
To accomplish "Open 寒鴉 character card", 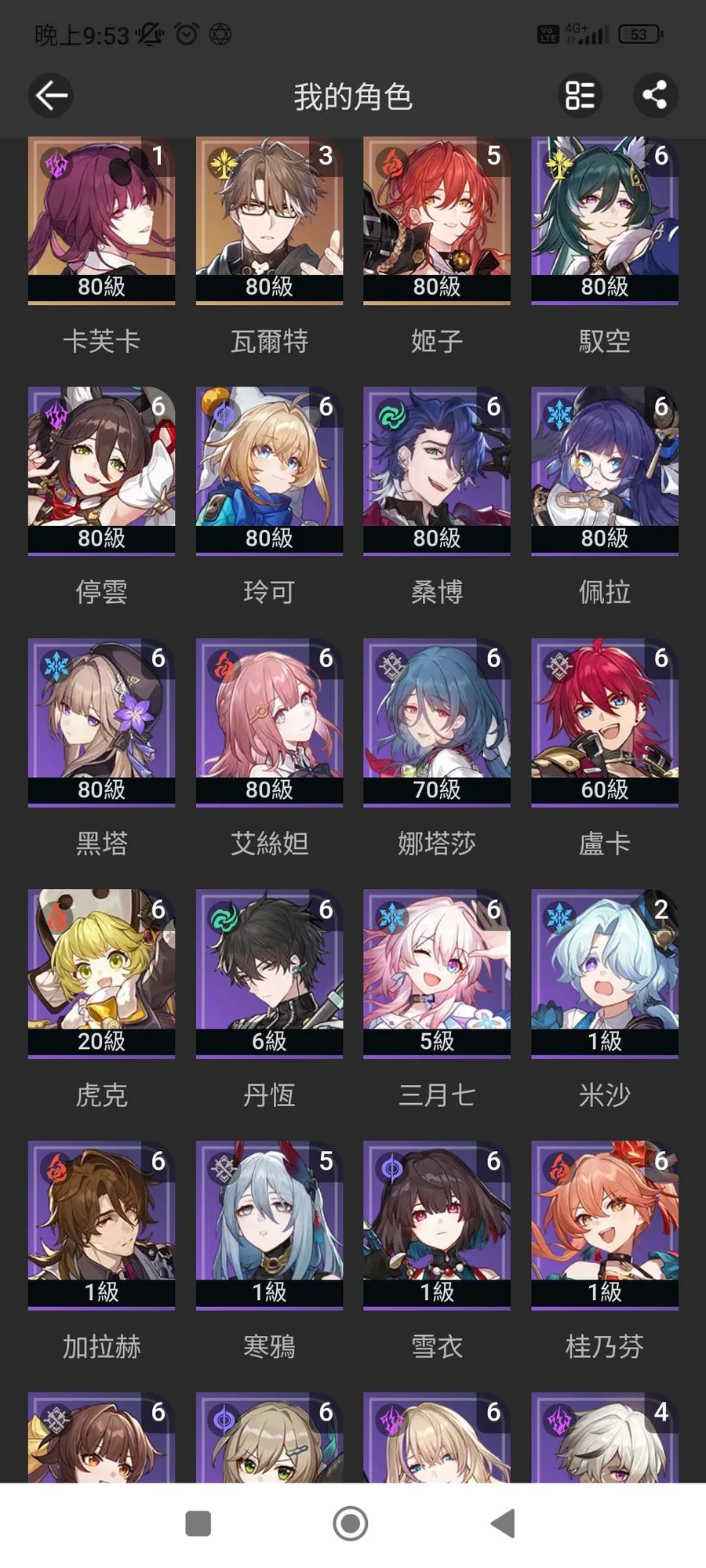I will 269,1223.
